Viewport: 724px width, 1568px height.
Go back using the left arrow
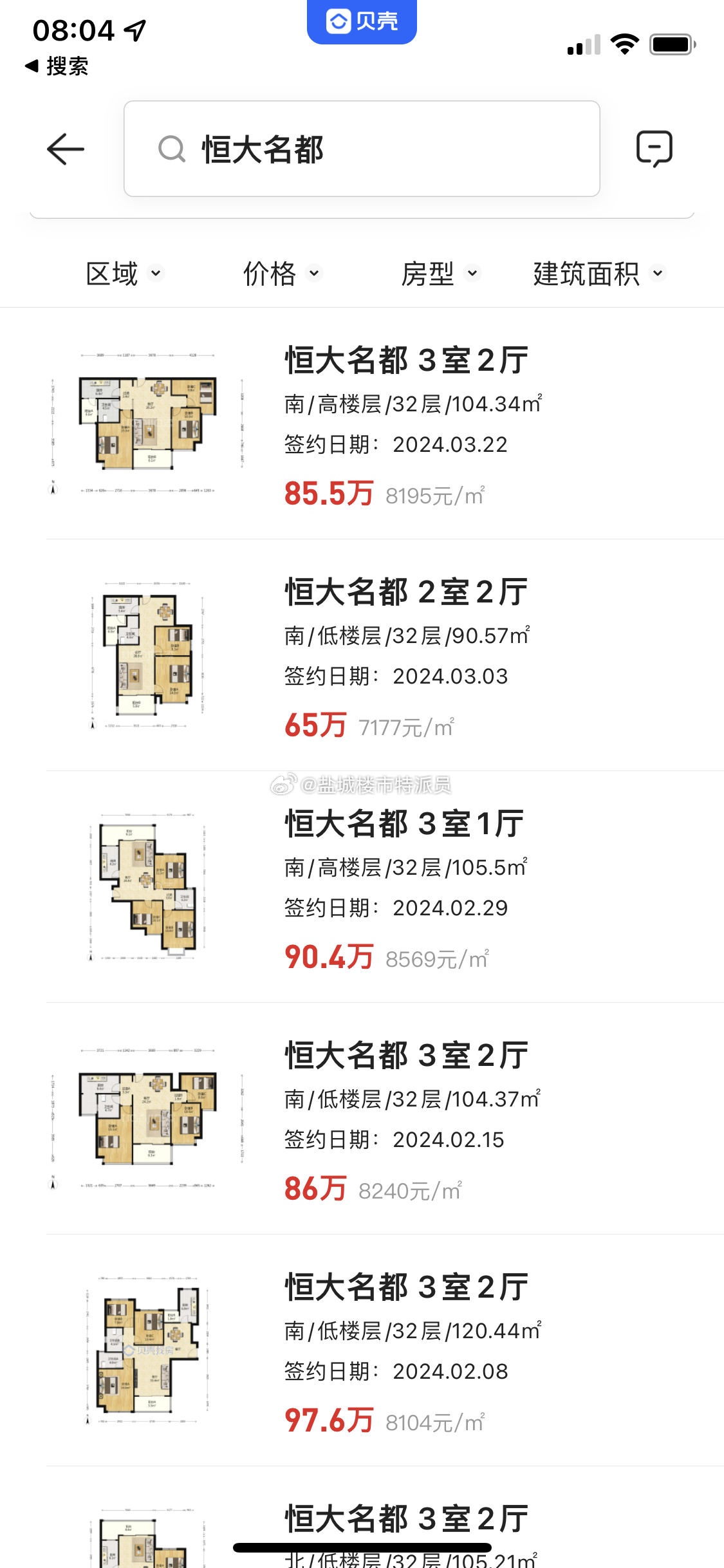pyautogui.click(x=66, y=149)
